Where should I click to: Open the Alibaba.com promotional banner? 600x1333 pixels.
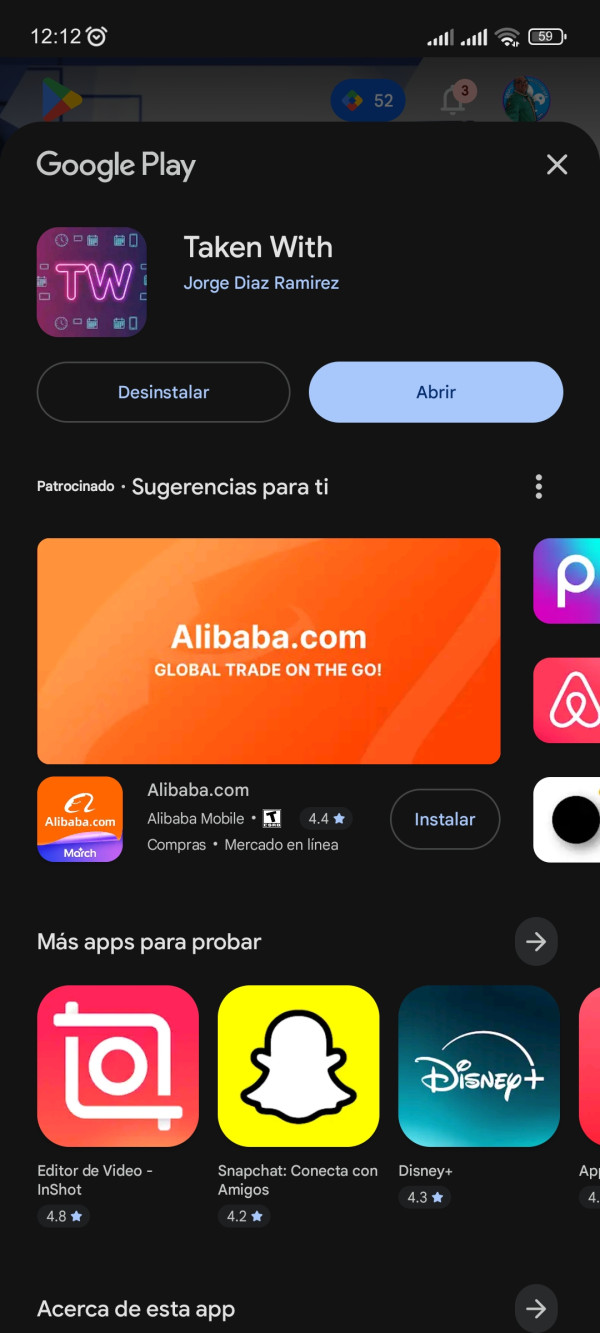click(268, 651)
